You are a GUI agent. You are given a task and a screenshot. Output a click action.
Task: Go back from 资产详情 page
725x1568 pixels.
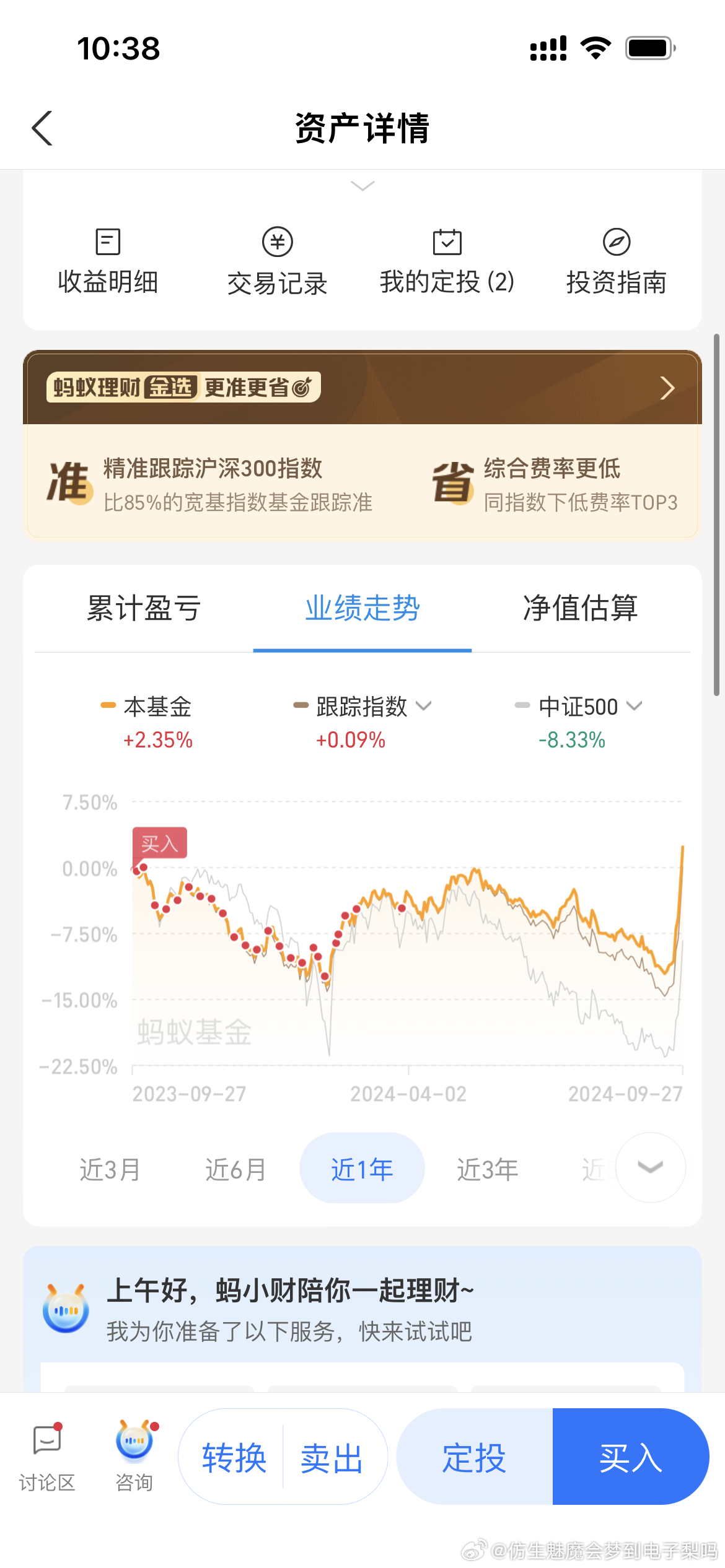point(42,128)
